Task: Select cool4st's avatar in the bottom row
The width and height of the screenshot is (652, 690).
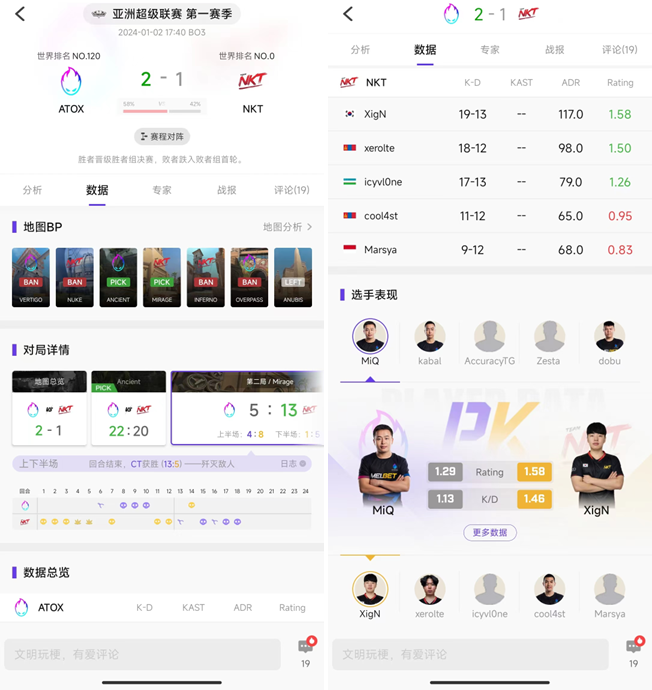Action: pyautogui.click(x=549, y=592)
